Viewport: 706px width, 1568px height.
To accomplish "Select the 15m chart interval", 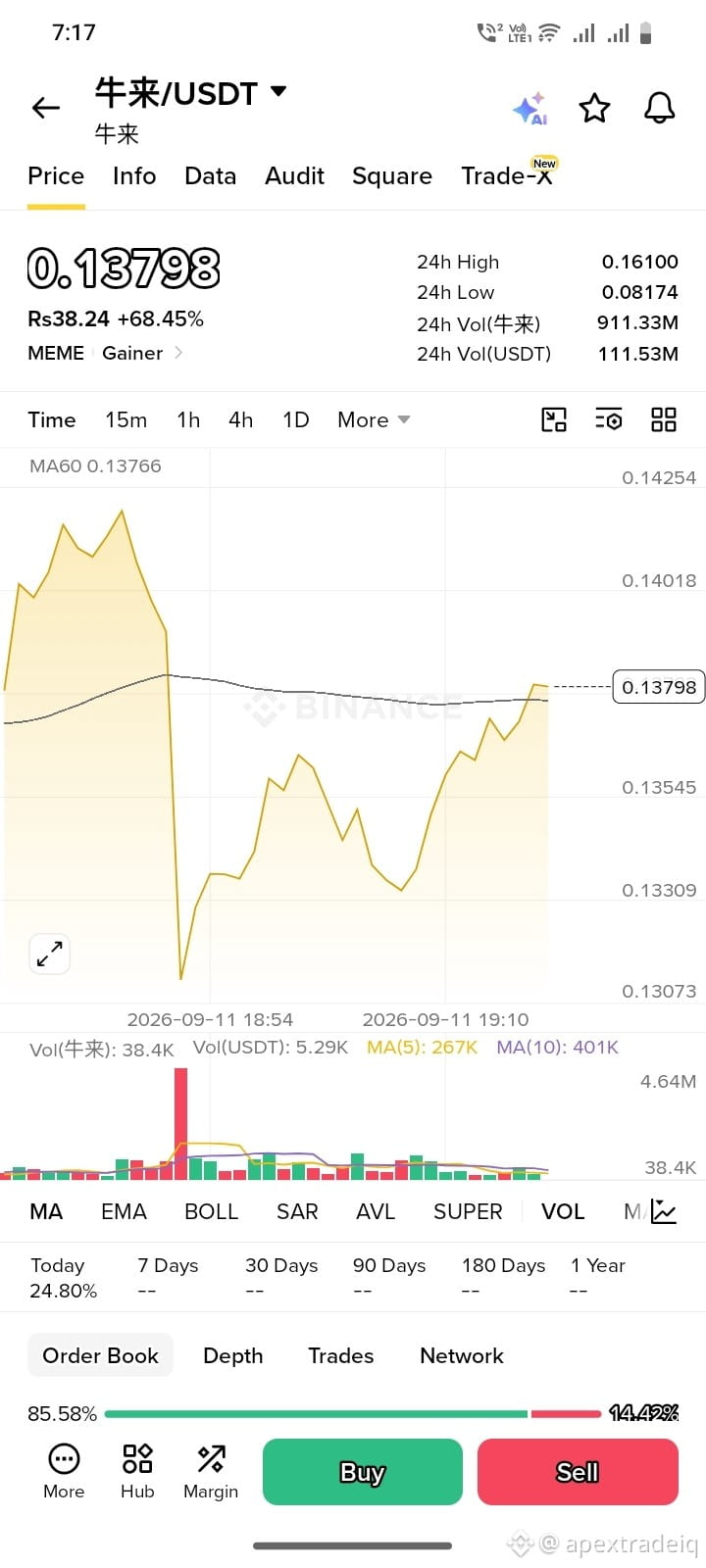I will (126, 419).
